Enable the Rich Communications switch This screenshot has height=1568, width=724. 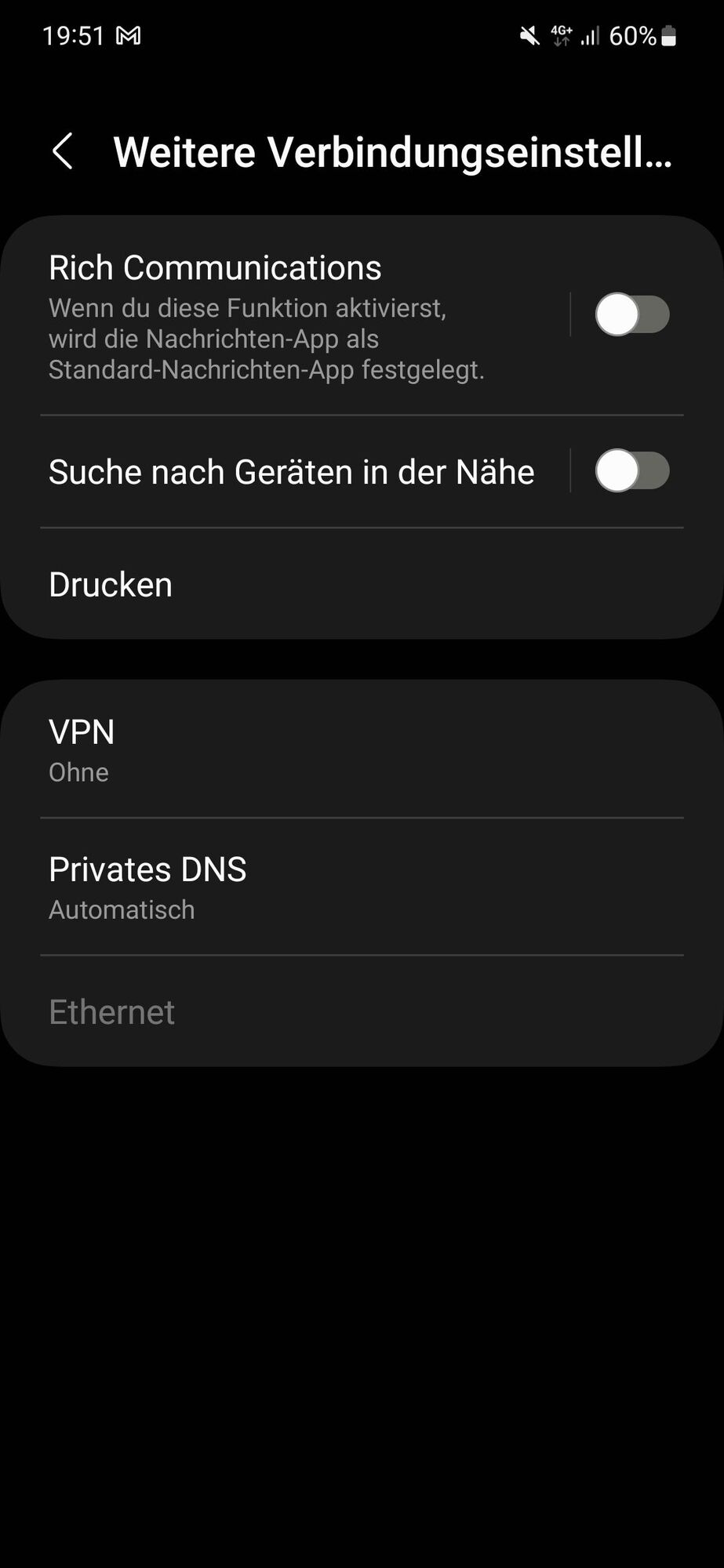[x=631, y=314]
